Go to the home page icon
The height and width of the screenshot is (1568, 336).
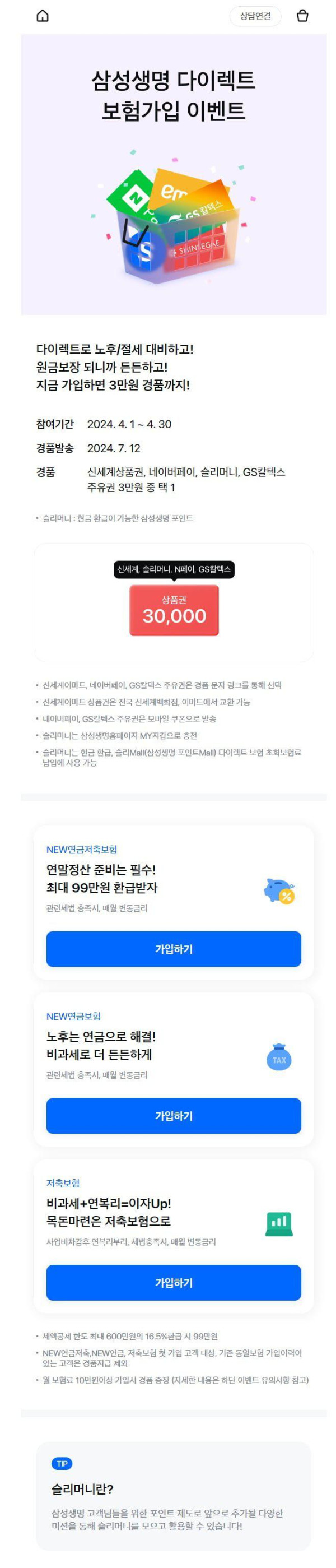coord(43,16)
